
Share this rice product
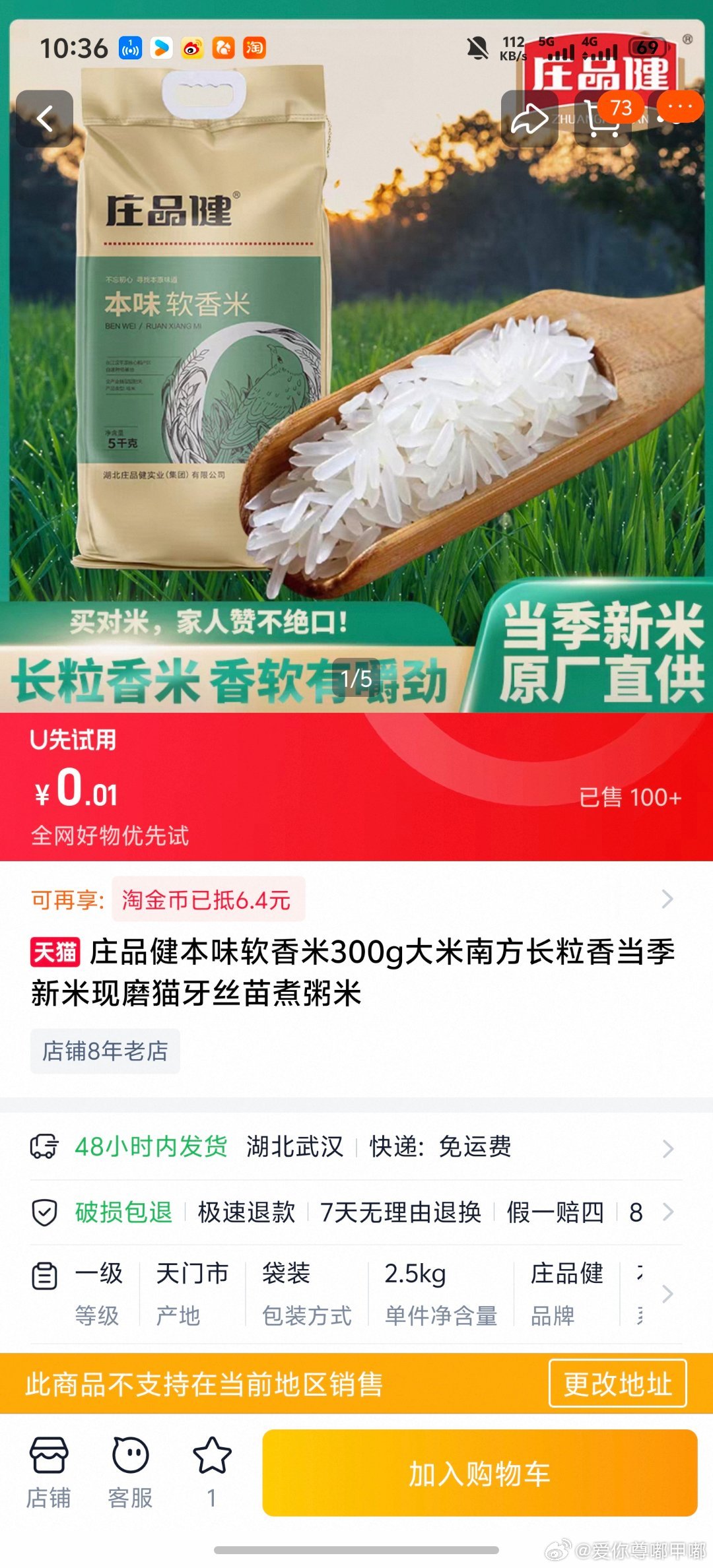[529, 119]
